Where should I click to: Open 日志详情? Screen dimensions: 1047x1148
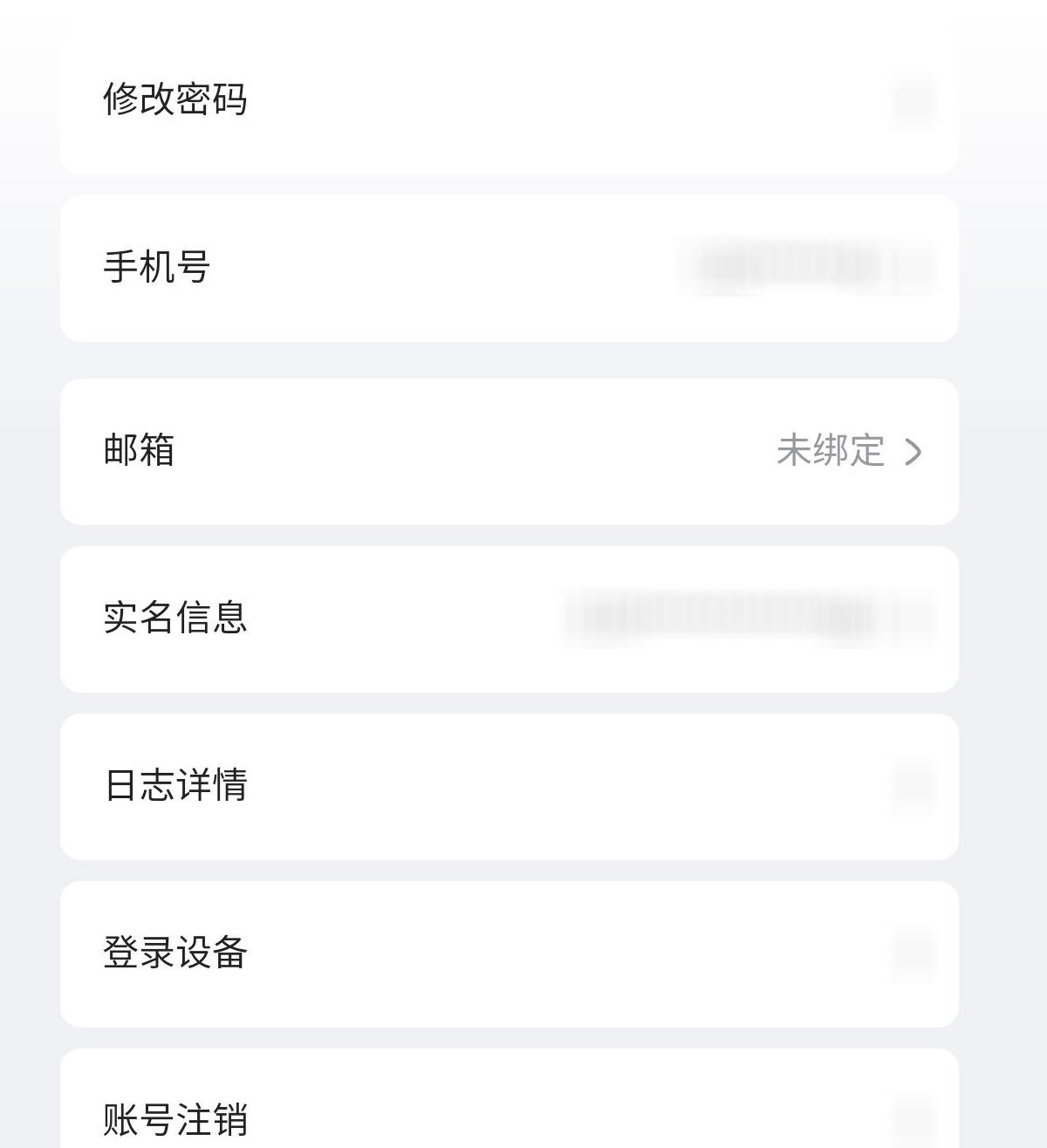(x=509, y=786)
